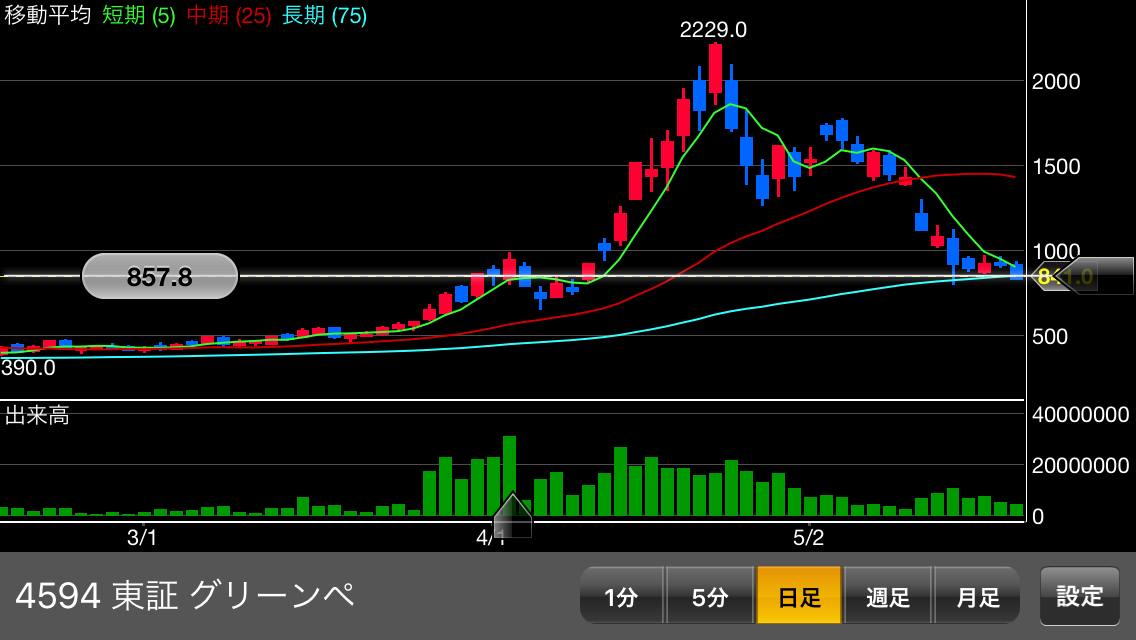The width and height of the screenshot is (1136, 640).
Task: Switch to the 週足 weekly chart
Action: (888, 596)
